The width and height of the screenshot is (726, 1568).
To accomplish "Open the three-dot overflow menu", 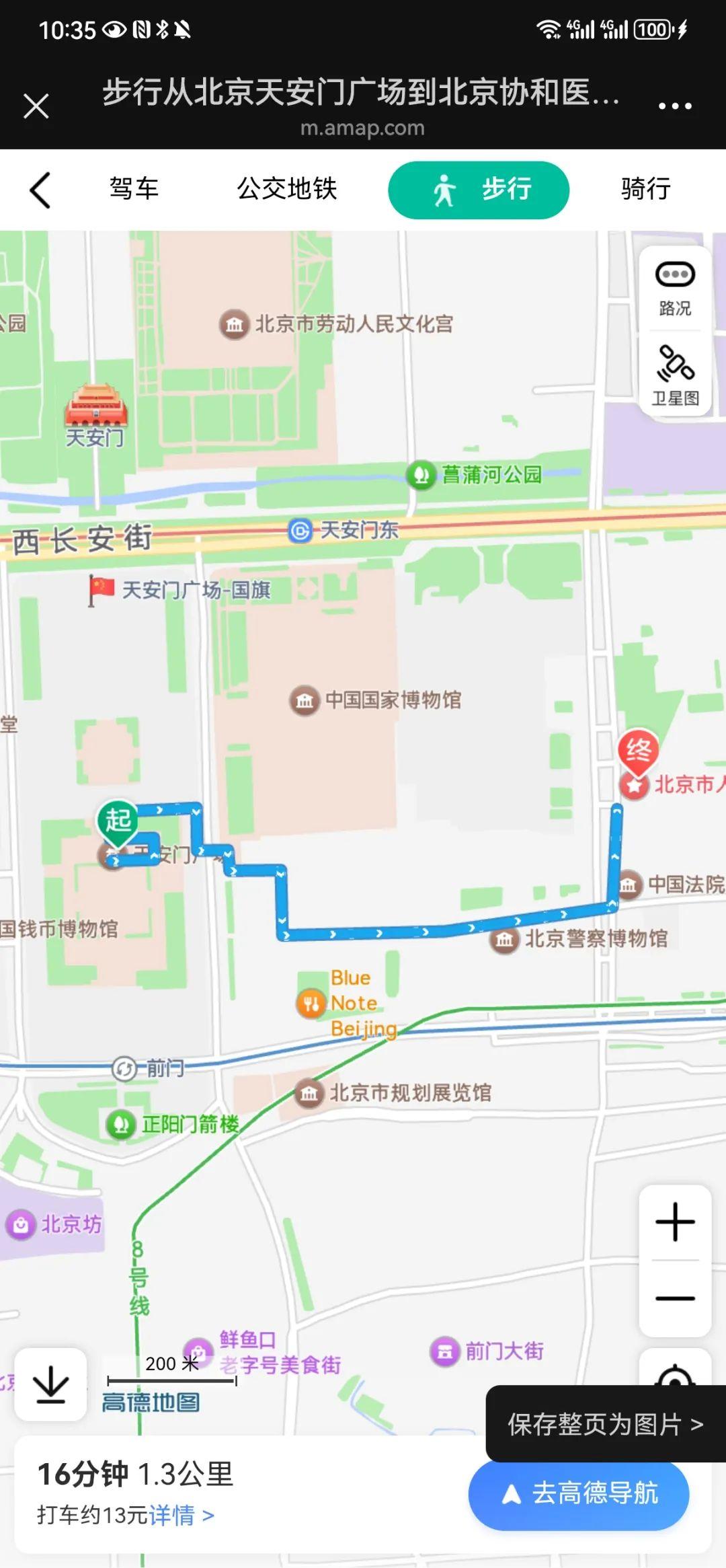I will [x=675, y=106].
